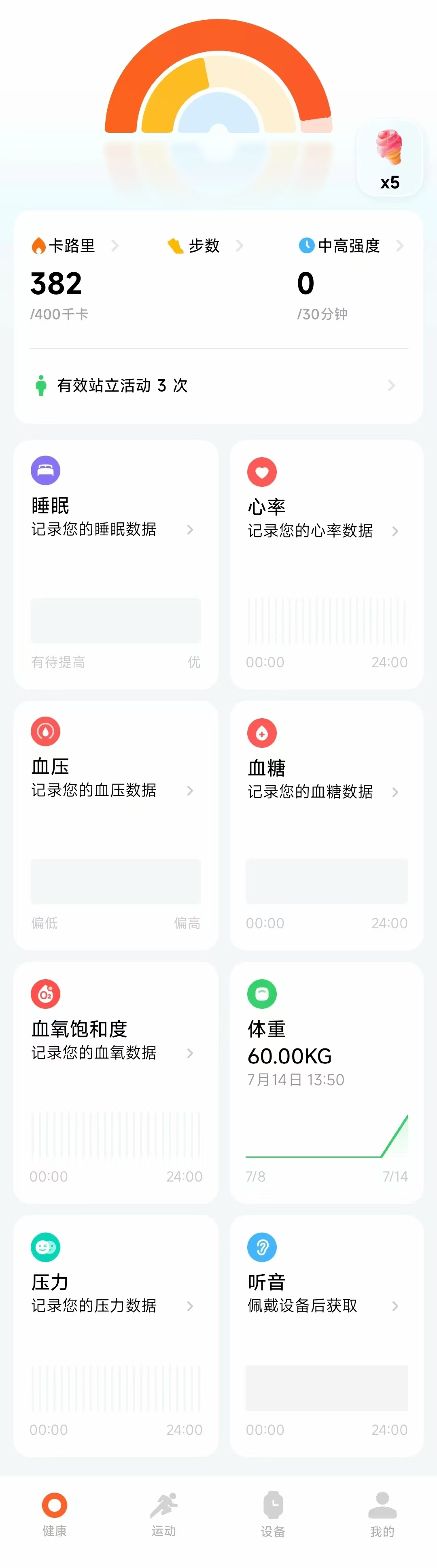The width and height of the screenshot is (437, 1568).
Task: Open the 心率 heart rate card
Action: 326,564
